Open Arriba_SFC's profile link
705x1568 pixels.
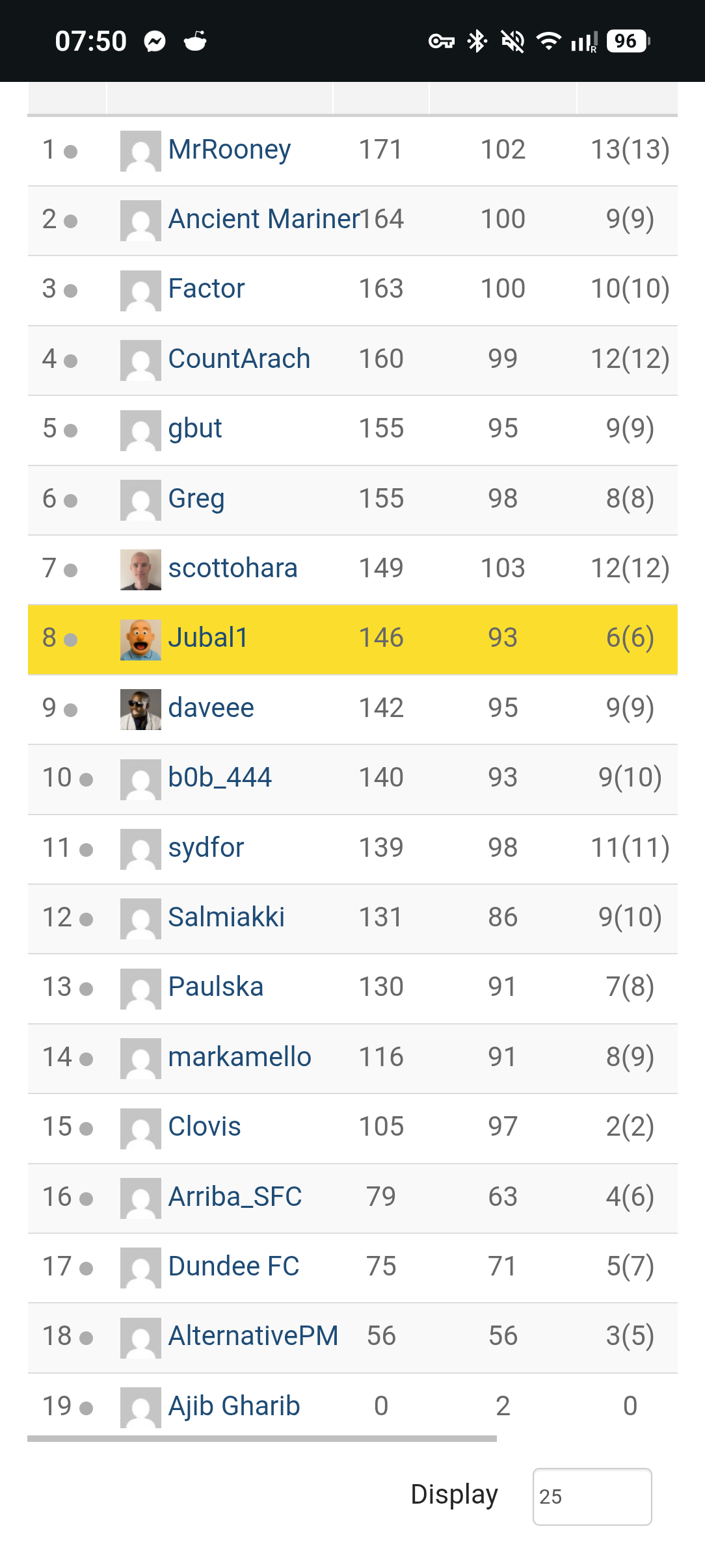[x=235, y=1197]
